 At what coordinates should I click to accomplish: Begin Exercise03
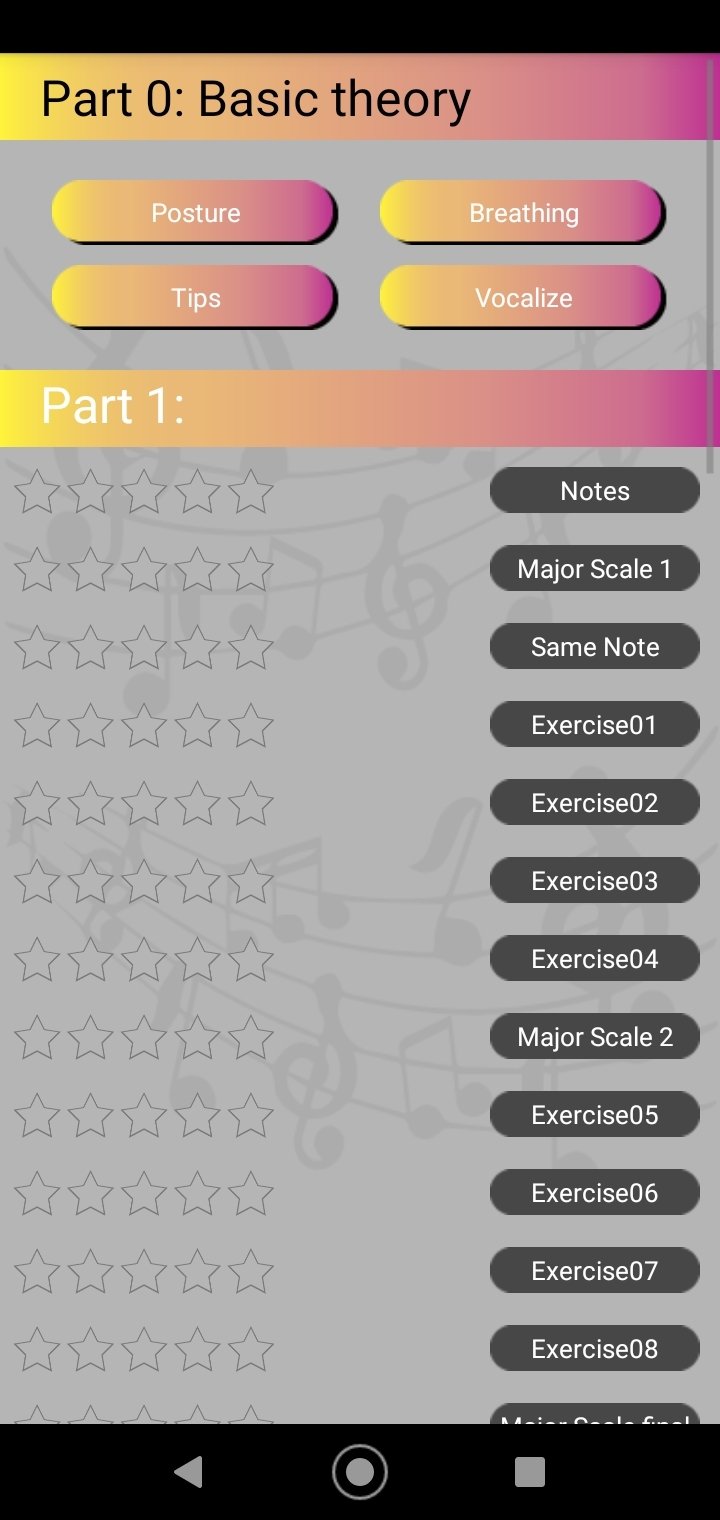(x=595, y=880)
